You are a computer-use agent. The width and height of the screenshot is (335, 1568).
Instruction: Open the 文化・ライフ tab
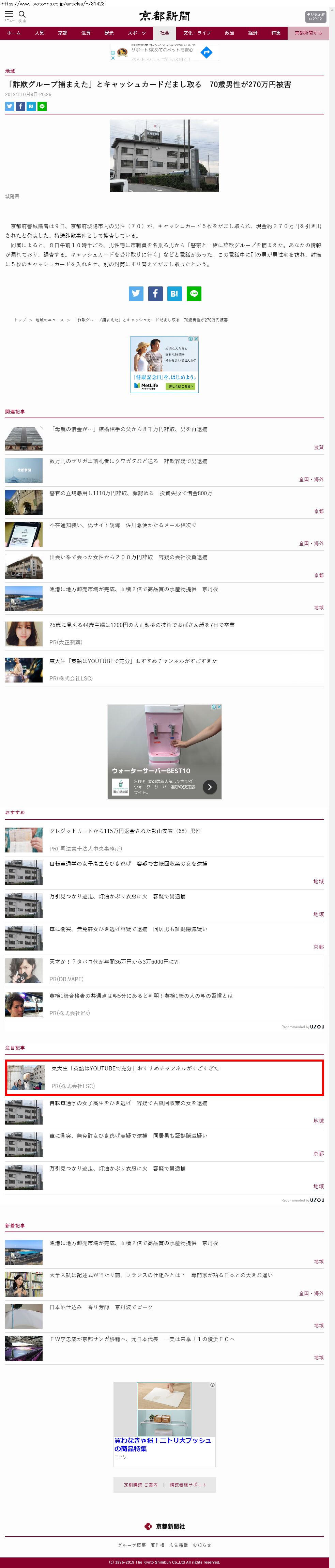coord(197,33)
